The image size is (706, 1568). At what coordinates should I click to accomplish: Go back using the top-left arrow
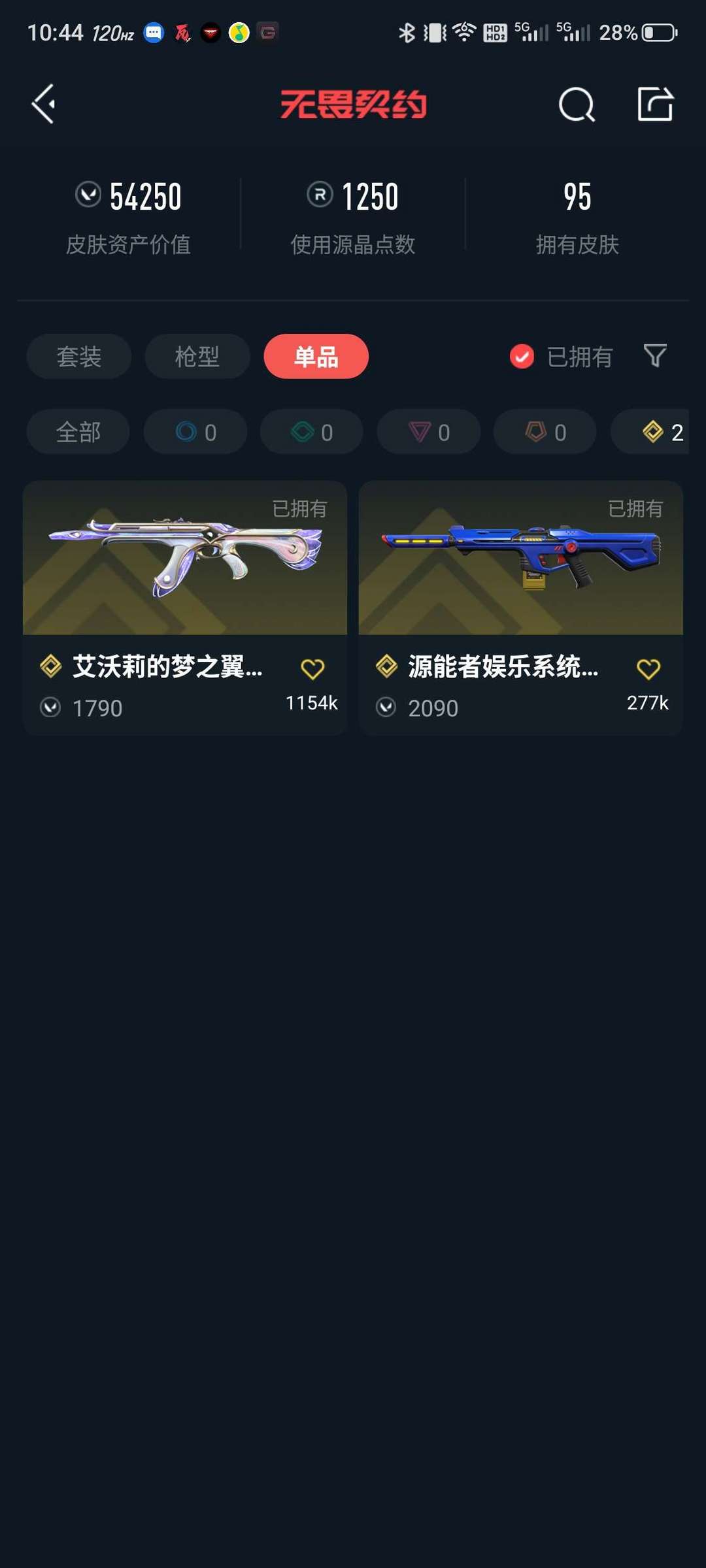pos(44,104)
